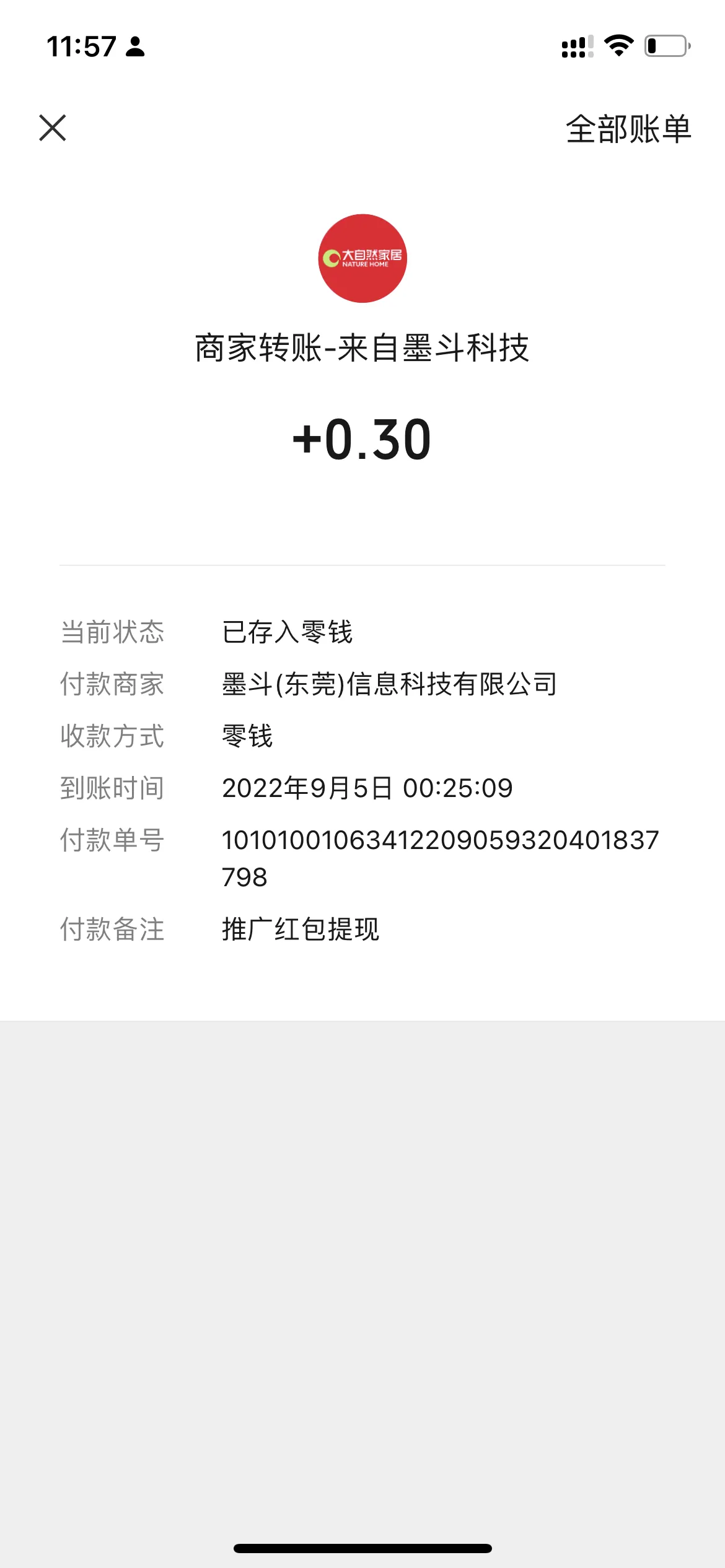Image resolution: width=725 pixels, height=1568 pixels.
Task: Tap the battery icon
Action: [666, 45]
